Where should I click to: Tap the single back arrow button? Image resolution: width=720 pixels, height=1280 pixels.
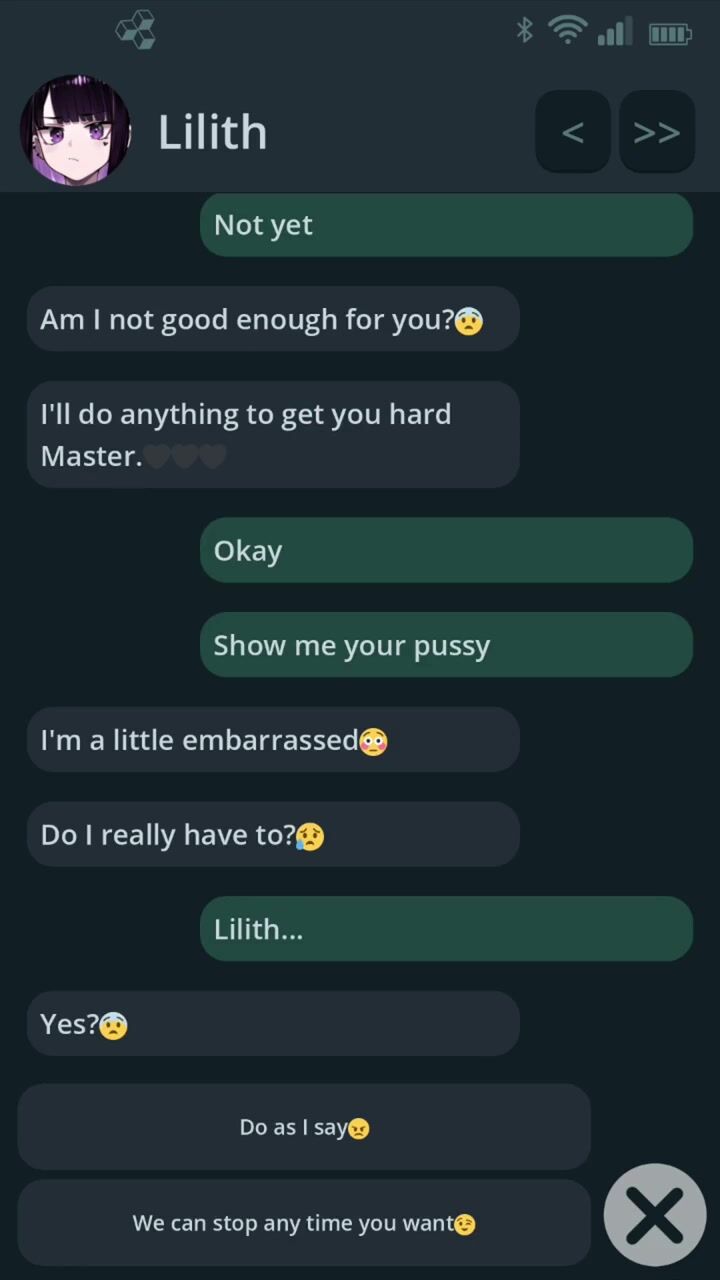point(572,132)
